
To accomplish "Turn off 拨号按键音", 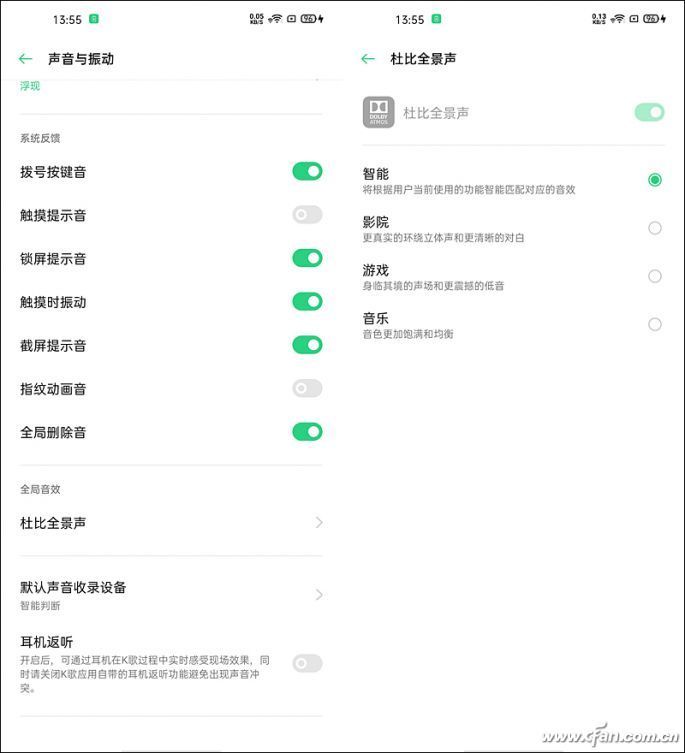I will tap(307, 171).
